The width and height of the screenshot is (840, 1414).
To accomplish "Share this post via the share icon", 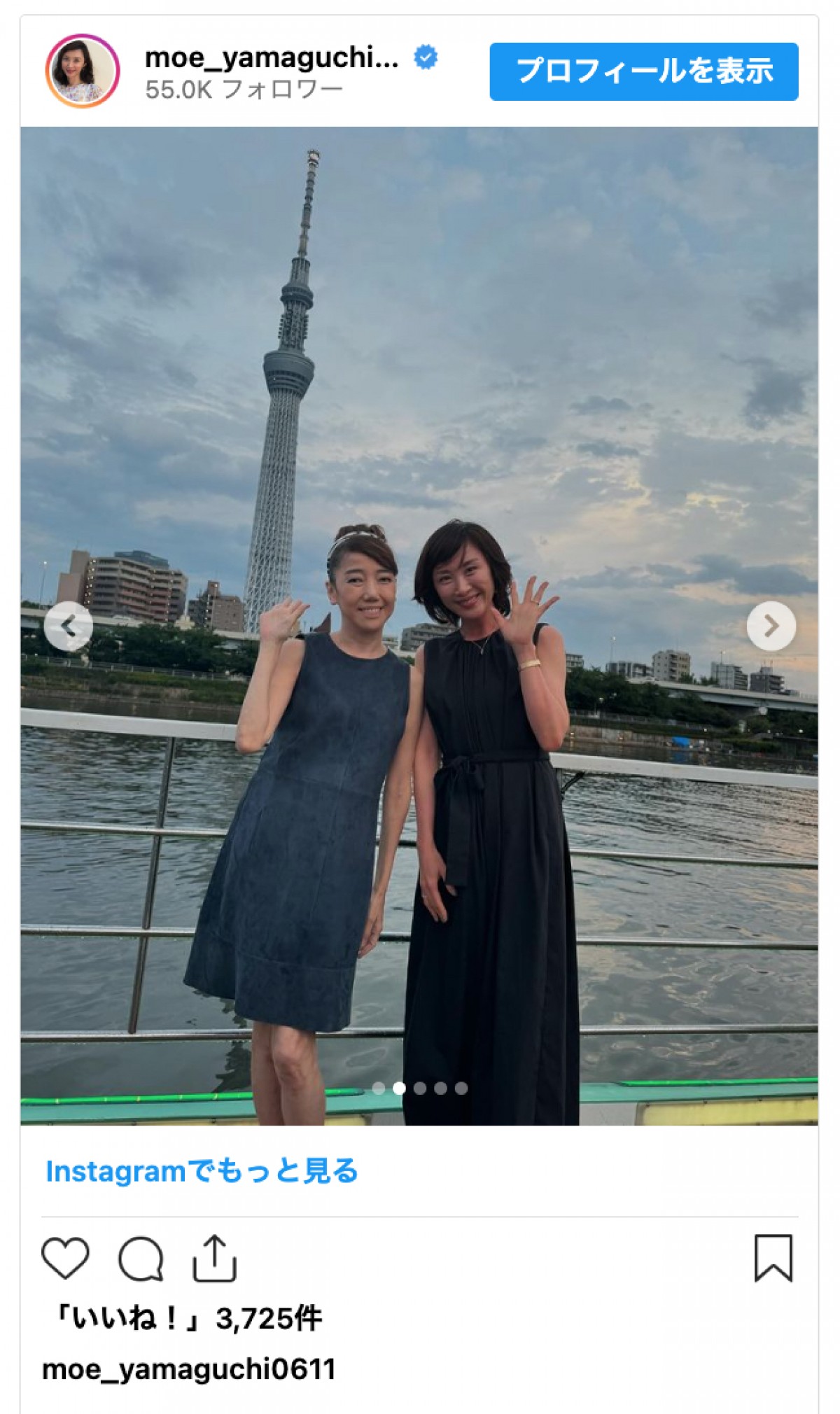I will coord(214,1259).
